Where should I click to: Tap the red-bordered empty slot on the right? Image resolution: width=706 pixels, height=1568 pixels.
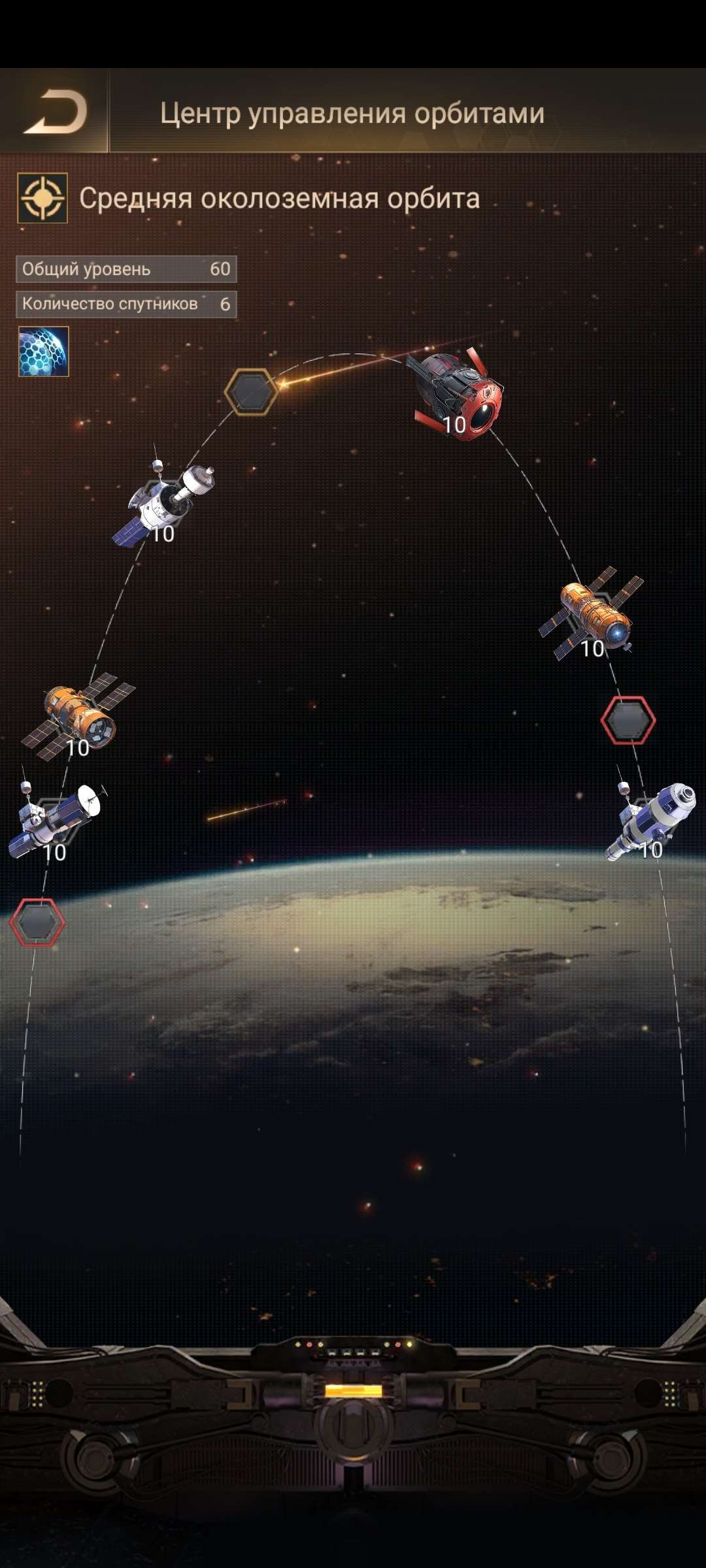click(x=628, y=720)
